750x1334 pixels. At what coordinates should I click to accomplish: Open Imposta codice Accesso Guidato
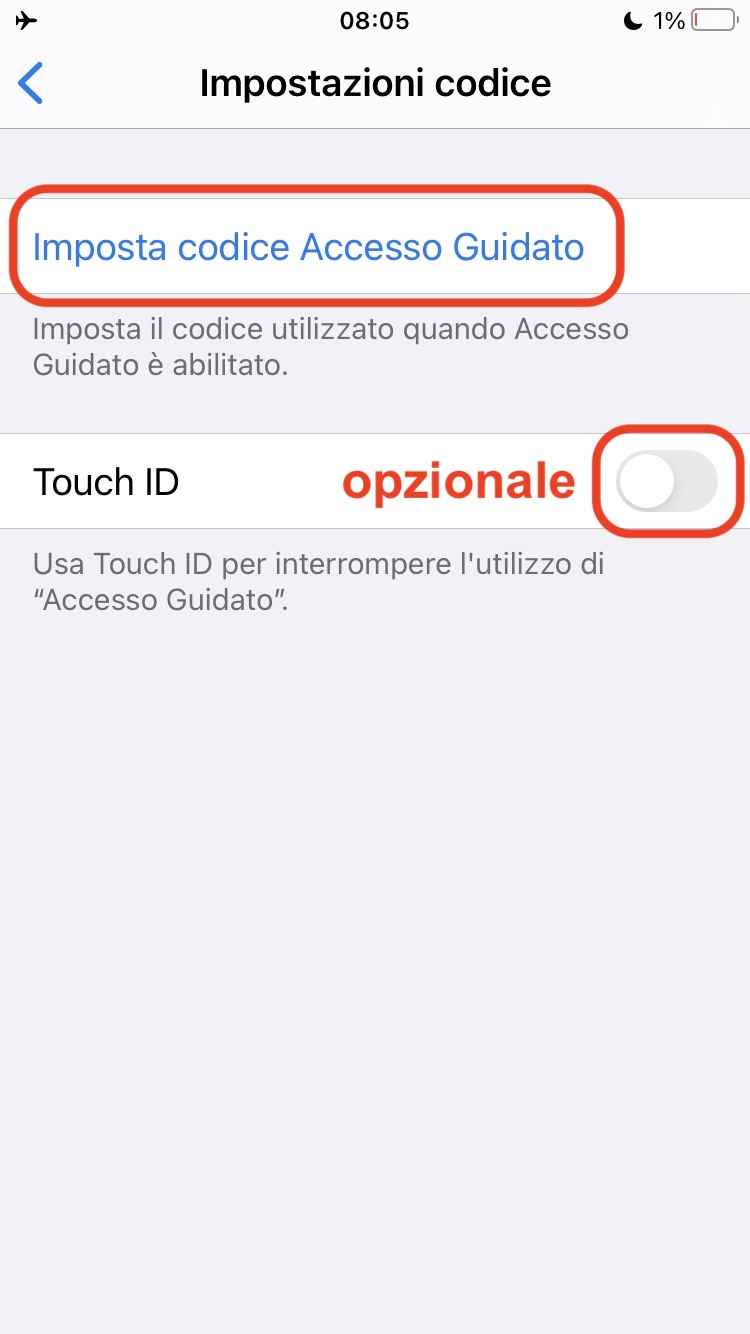308,246
